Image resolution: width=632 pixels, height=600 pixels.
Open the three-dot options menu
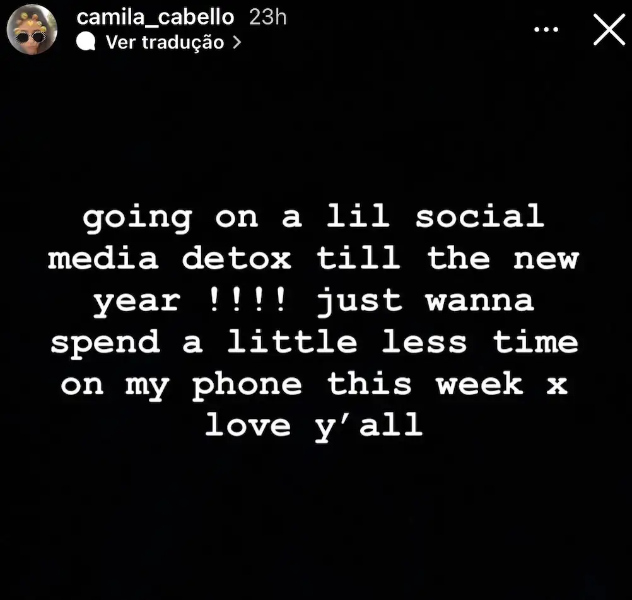point(546,30)
